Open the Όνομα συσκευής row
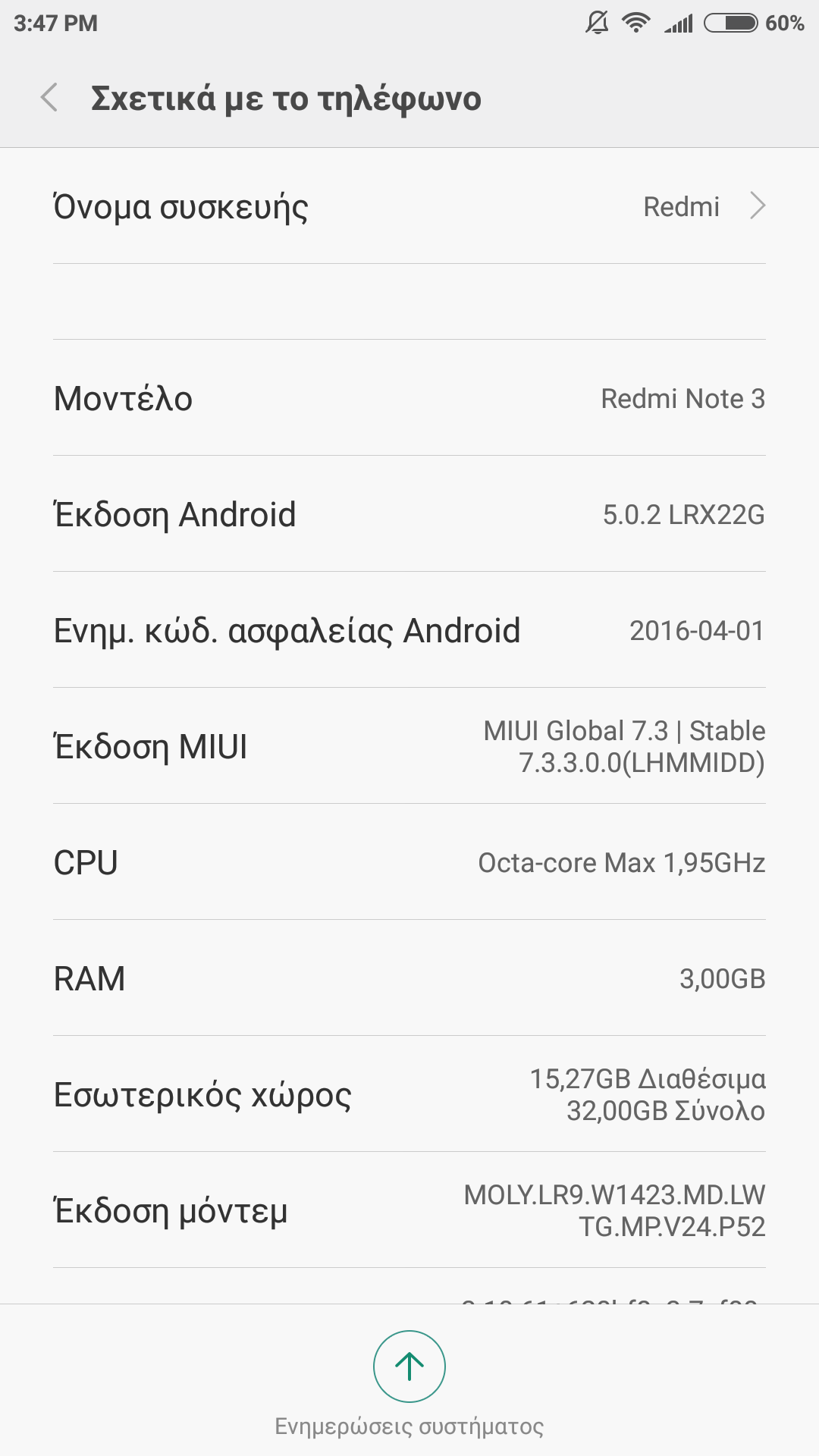The width and height of the screenshot is (819, 1456). pos(409,206)
